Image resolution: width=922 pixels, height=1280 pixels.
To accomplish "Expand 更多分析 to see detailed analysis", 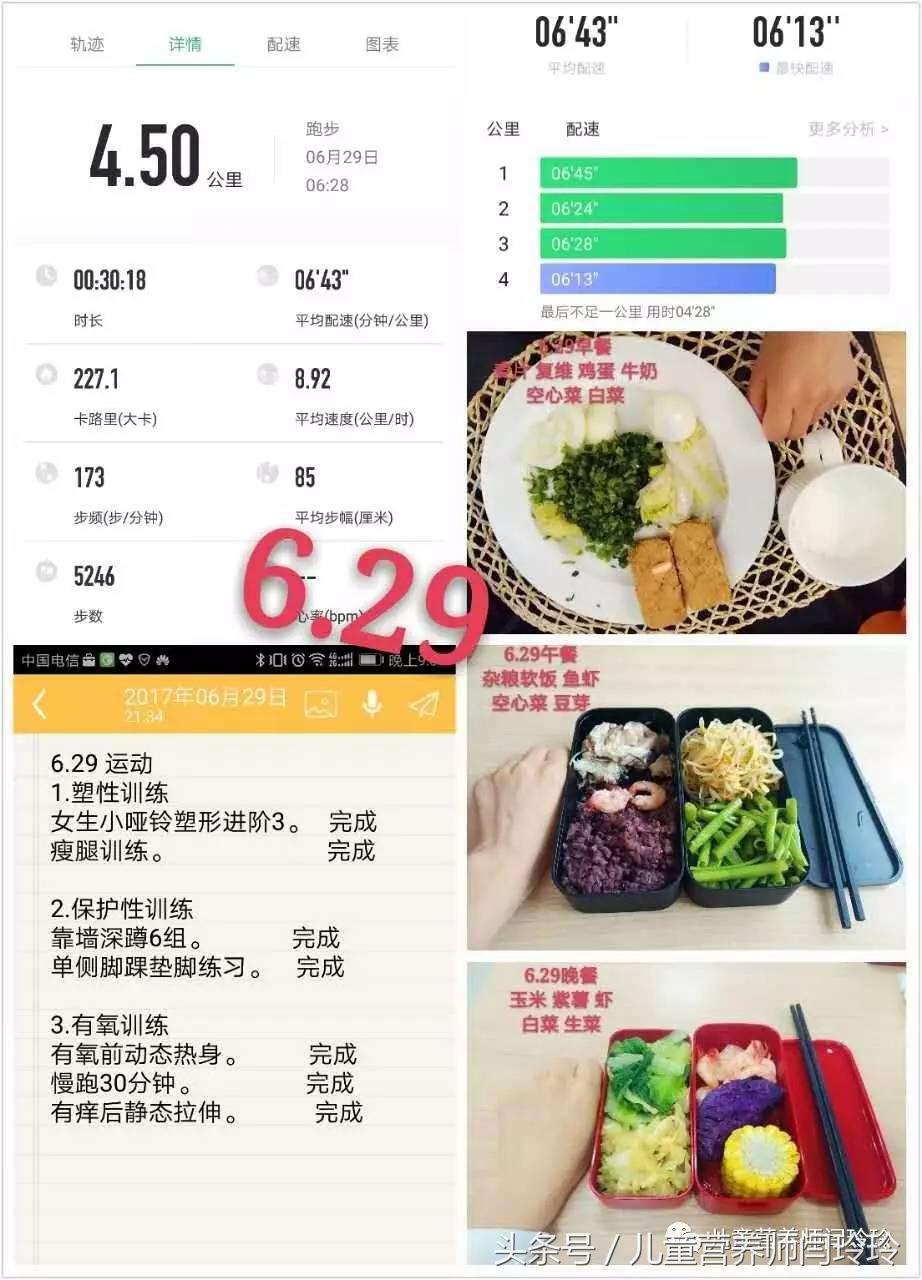I will pos(846,129).
